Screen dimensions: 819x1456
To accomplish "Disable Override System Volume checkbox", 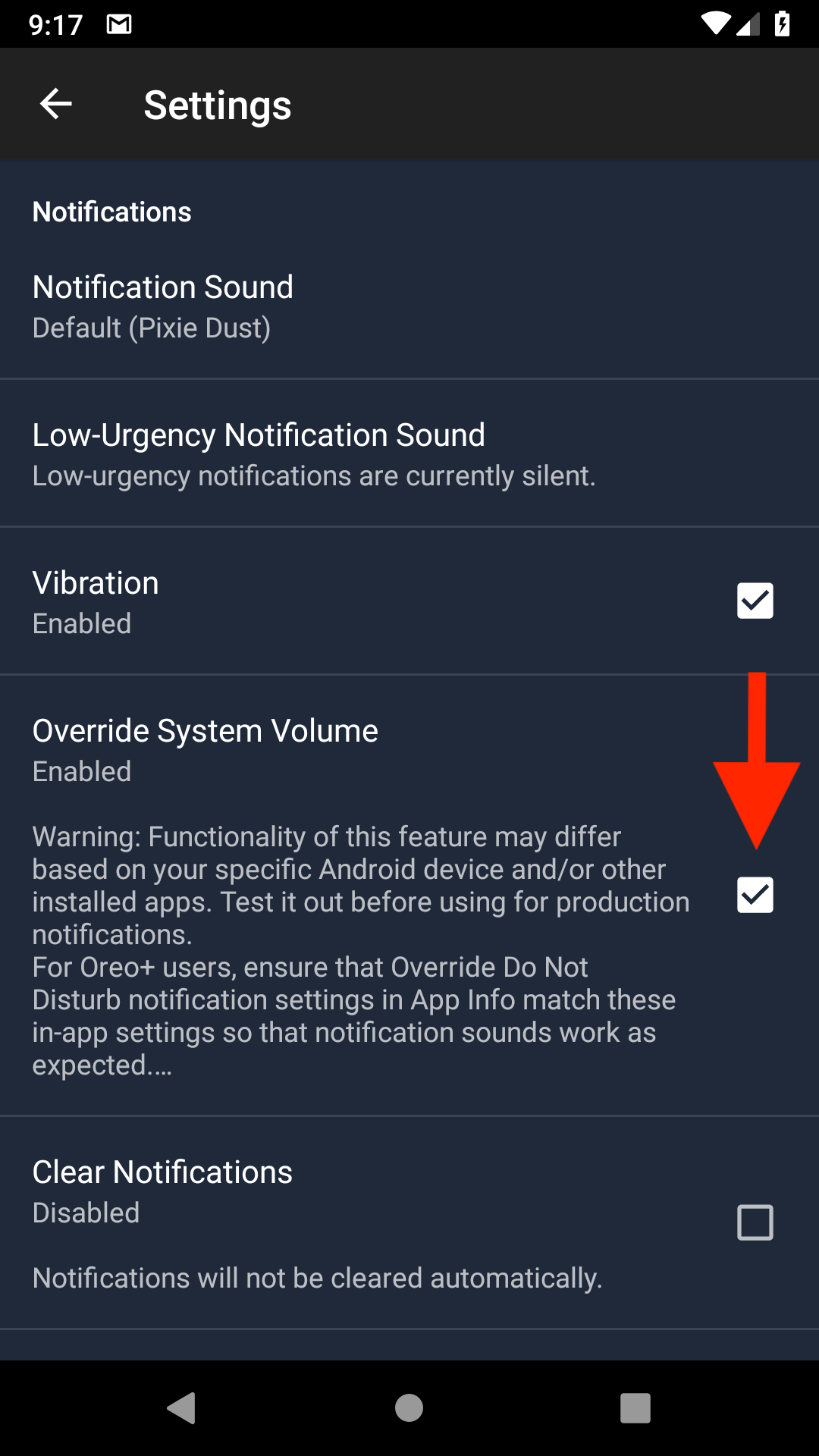I will click(755, 895).
